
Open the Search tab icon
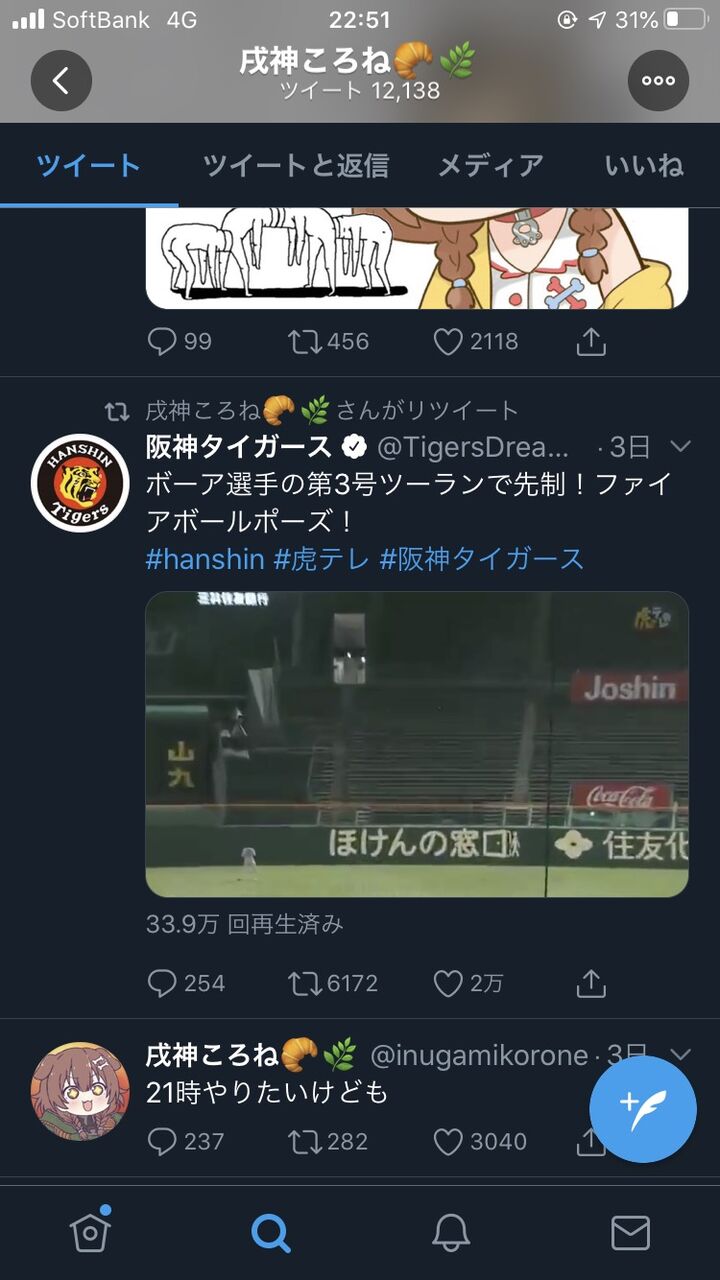click(x=270, y=1232)
